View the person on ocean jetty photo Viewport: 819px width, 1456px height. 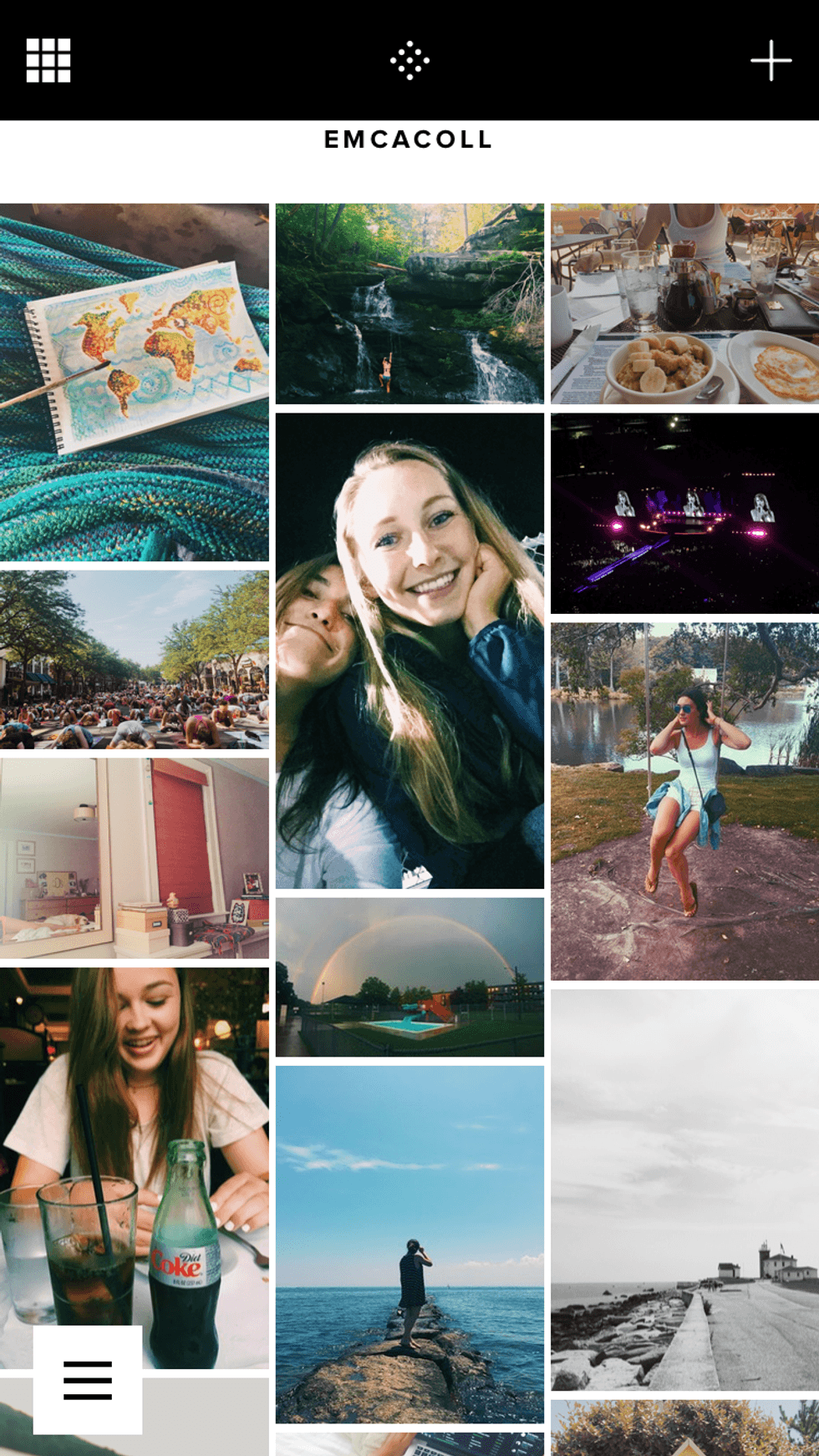point(409,1243)
